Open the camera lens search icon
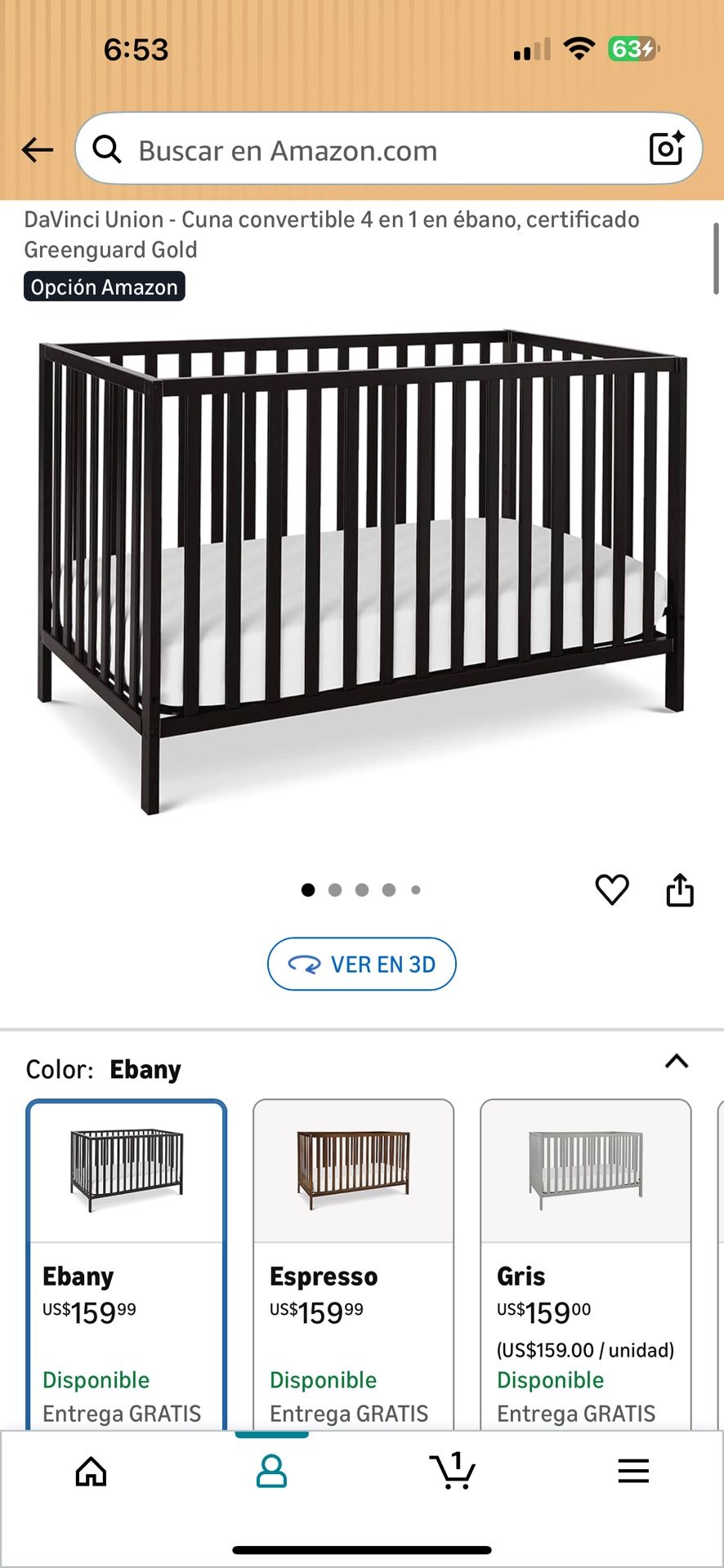The width and height of the screenshot is (724, 1568). click(x=666, y=149)
